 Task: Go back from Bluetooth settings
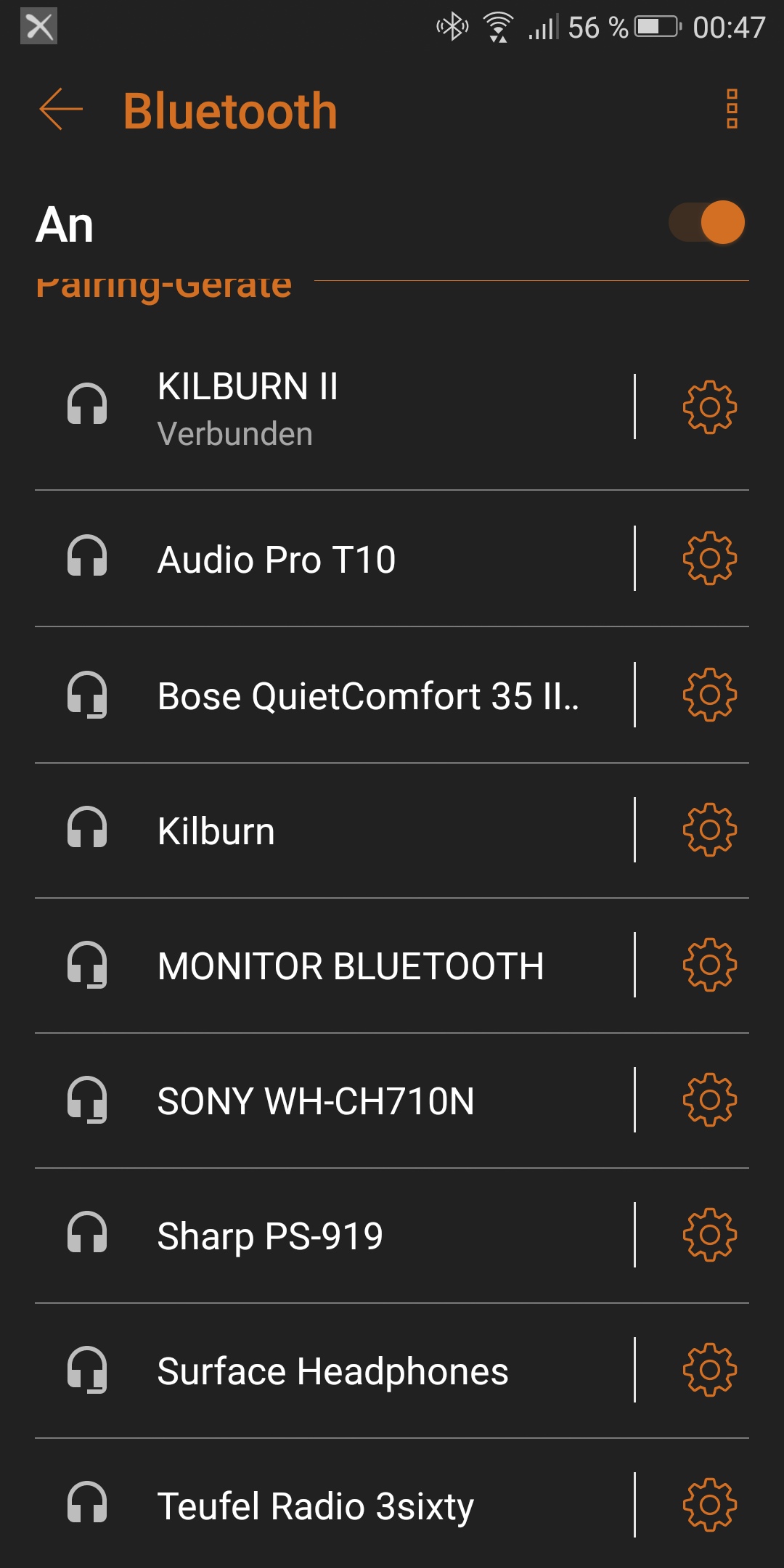pos(61,110)
